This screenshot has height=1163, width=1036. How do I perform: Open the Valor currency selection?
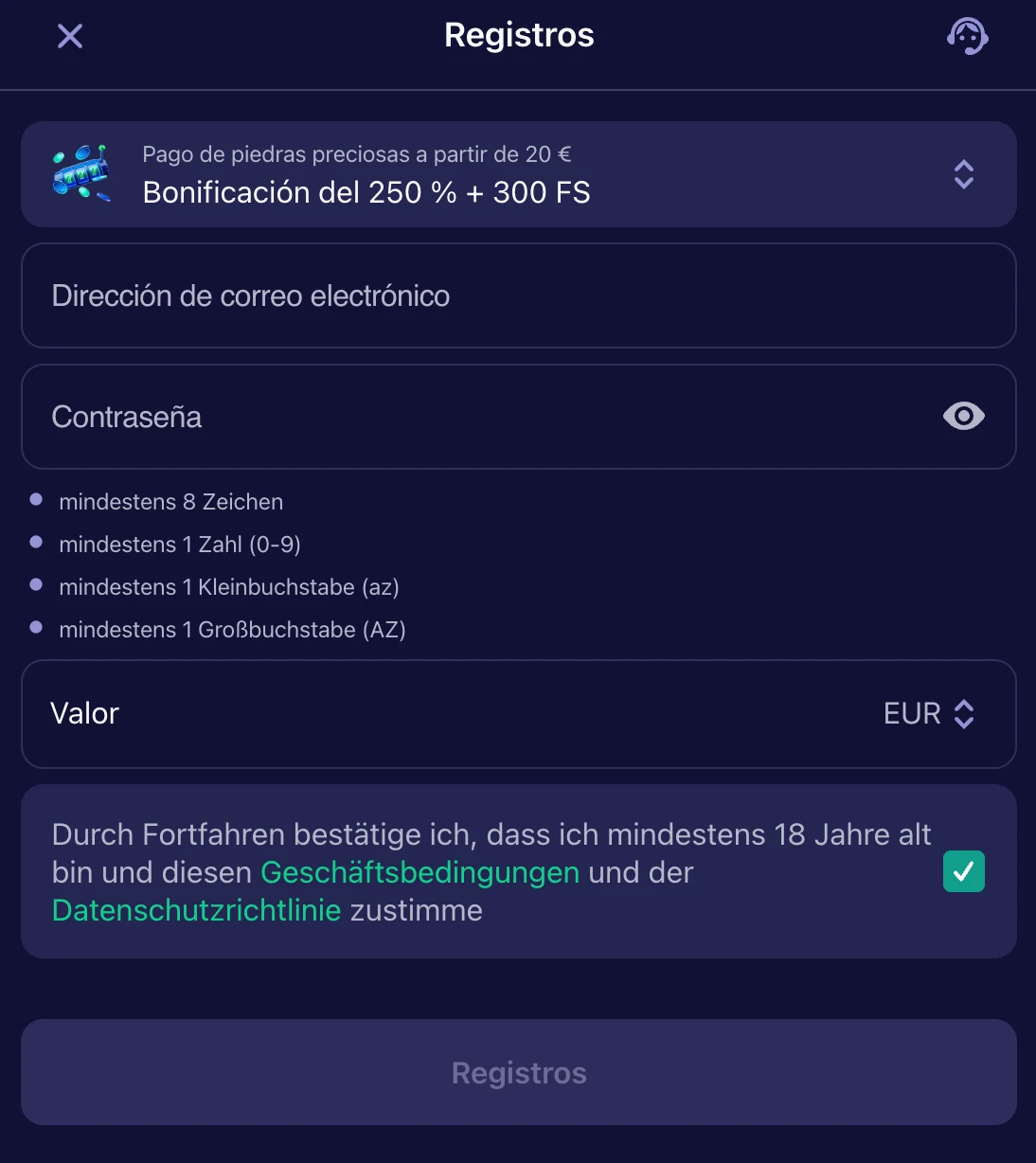929,713
